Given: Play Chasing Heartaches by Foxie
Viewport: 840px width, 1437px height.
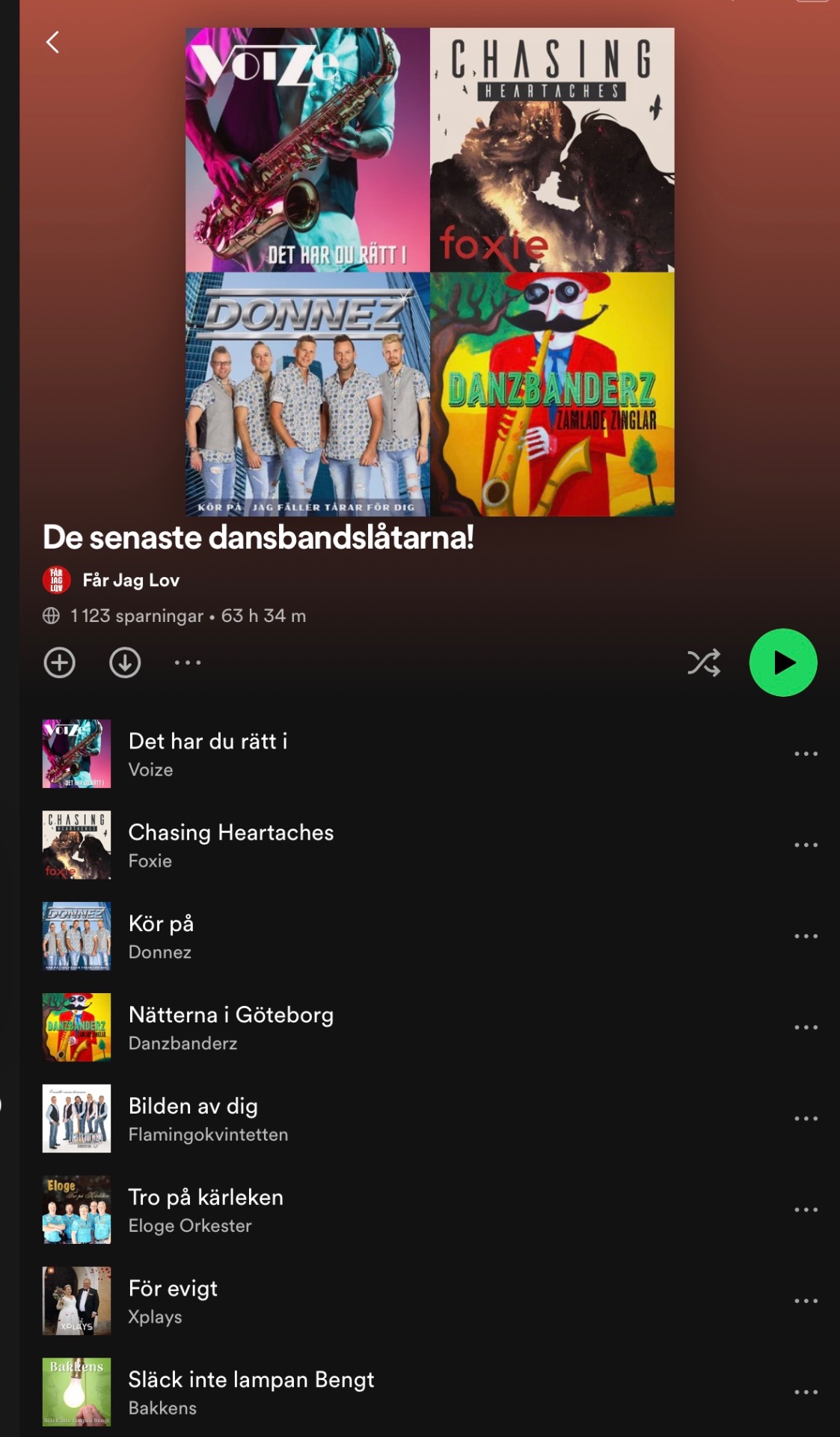Looking at the screenshot, I should click(x=419, y=845).
